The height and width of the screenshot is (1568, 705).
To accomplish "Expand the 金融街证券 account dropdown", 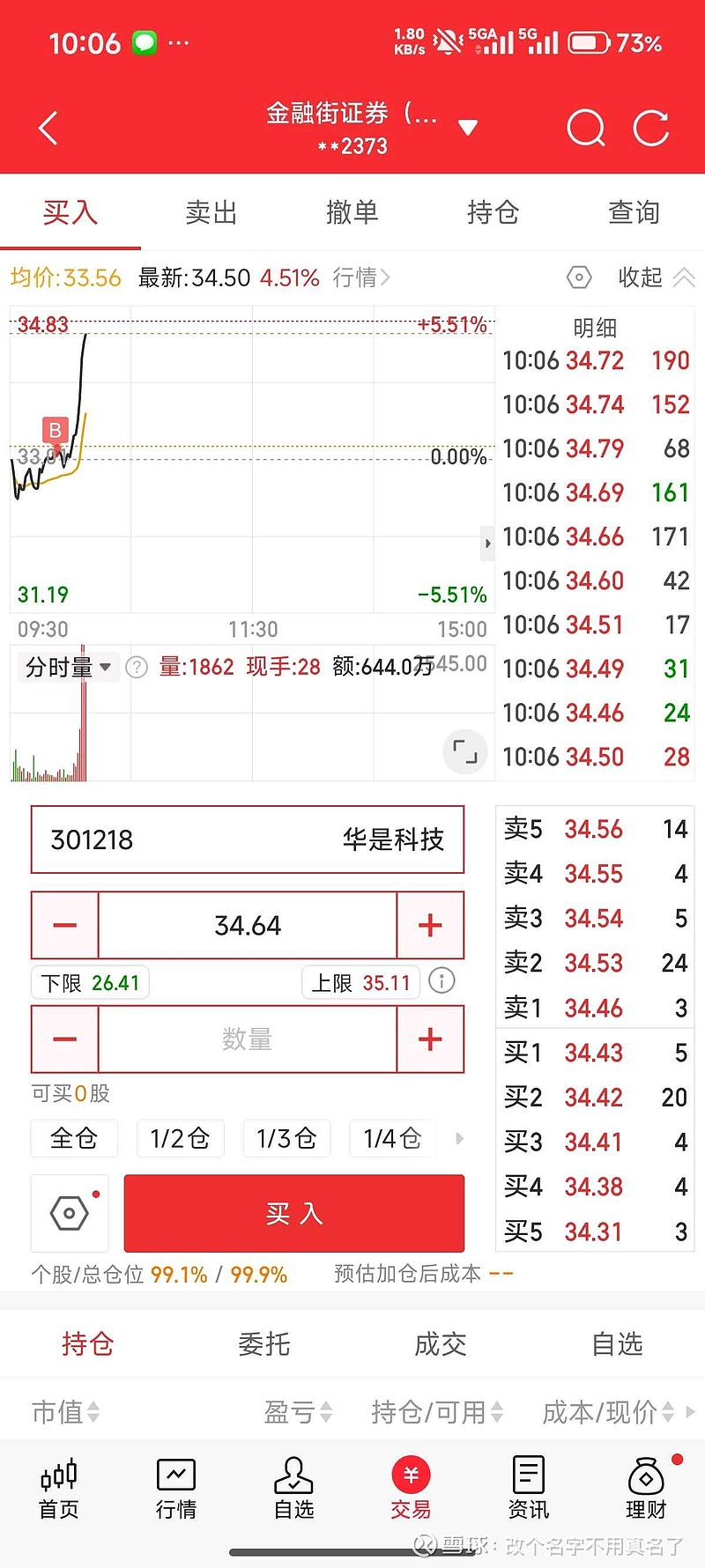I will tap(468, 128).
